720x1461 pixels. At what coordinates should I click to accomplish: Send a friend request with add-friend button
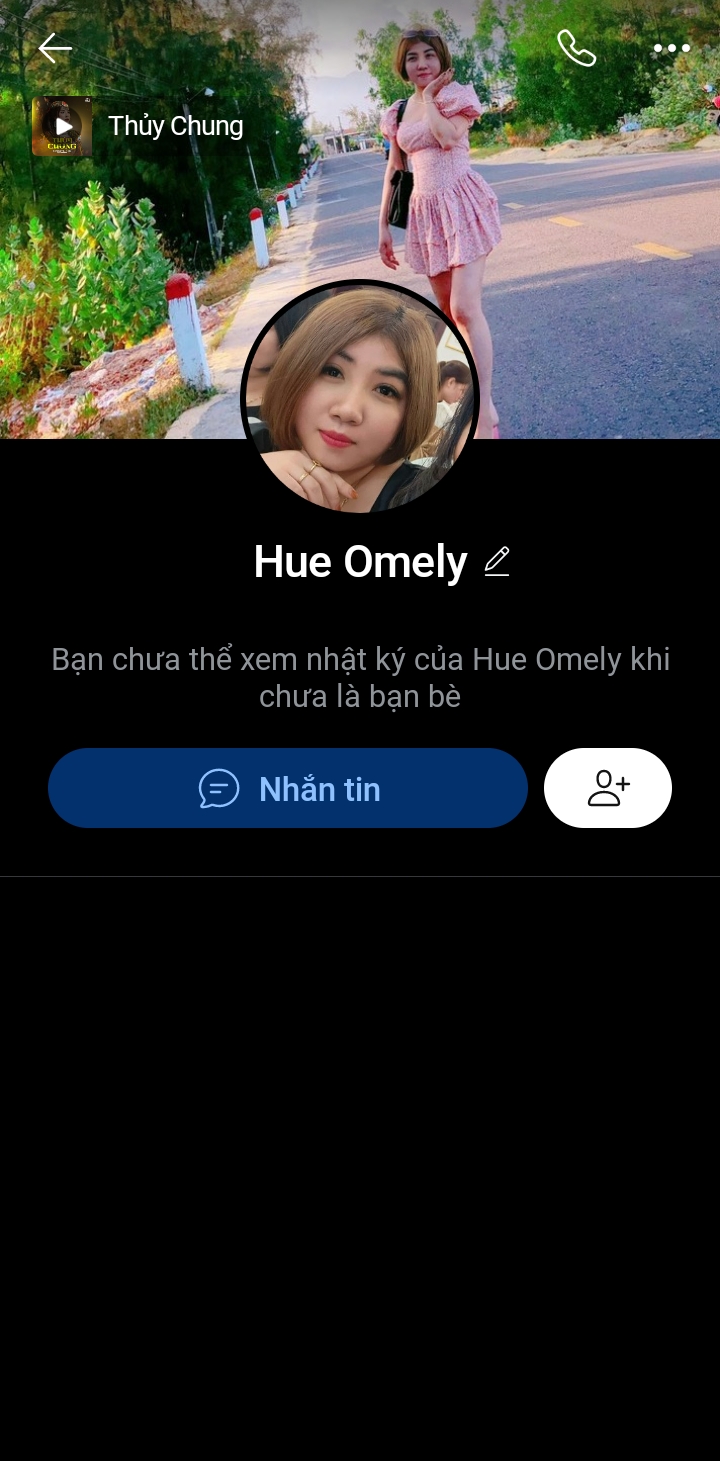[608, 788]
